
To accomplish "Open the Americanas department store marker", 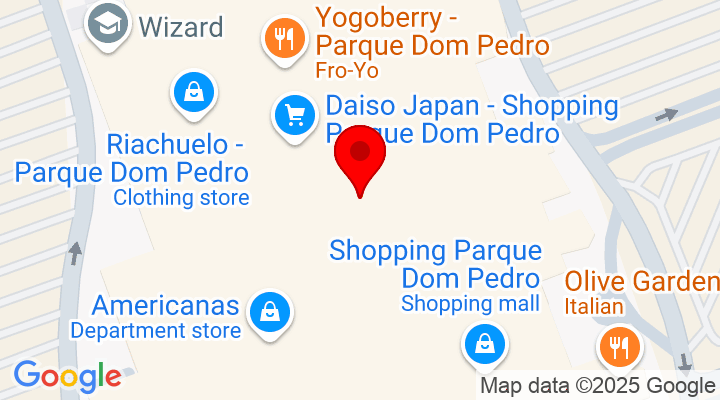I will (269, 311).
